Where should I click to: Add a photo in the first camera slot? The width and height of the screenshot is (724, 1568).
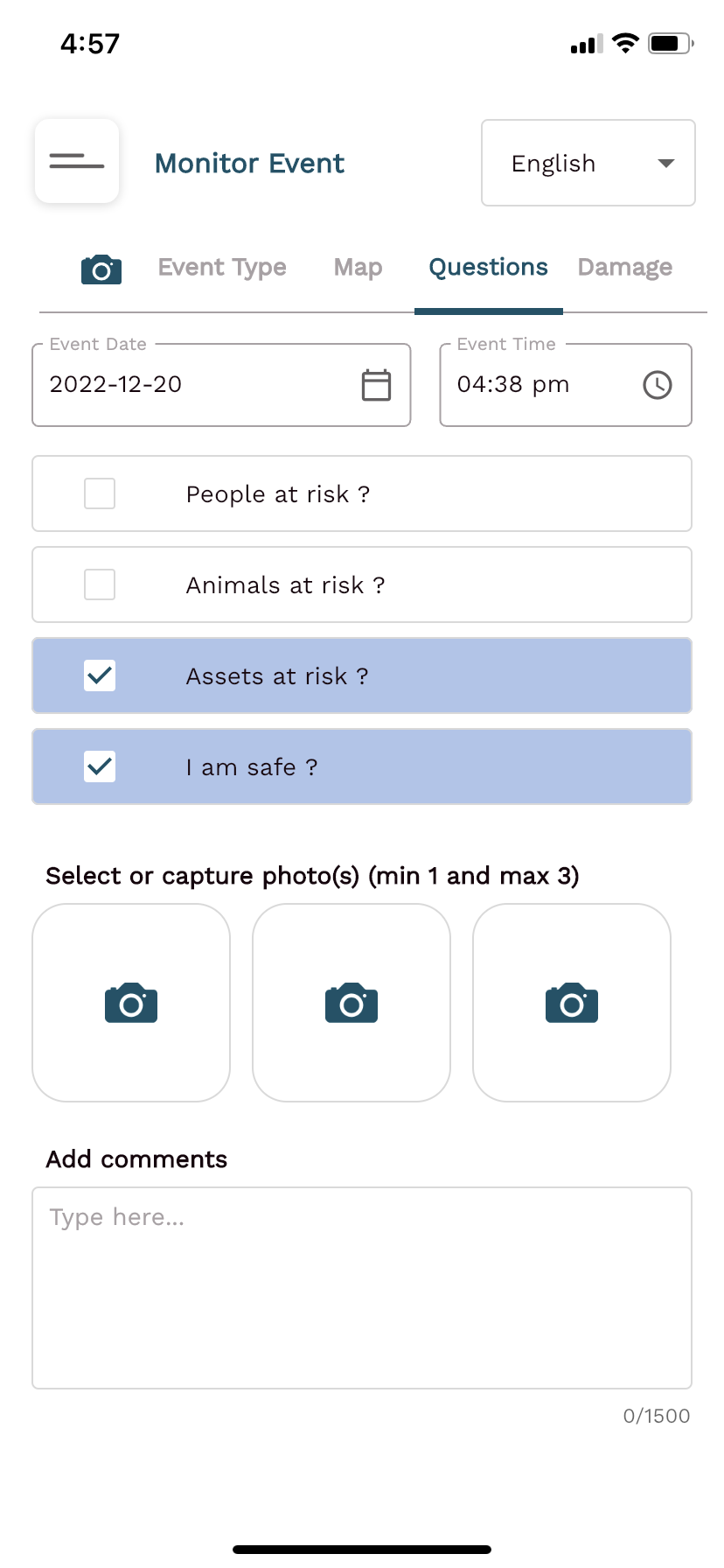[x=131, y=1003]
